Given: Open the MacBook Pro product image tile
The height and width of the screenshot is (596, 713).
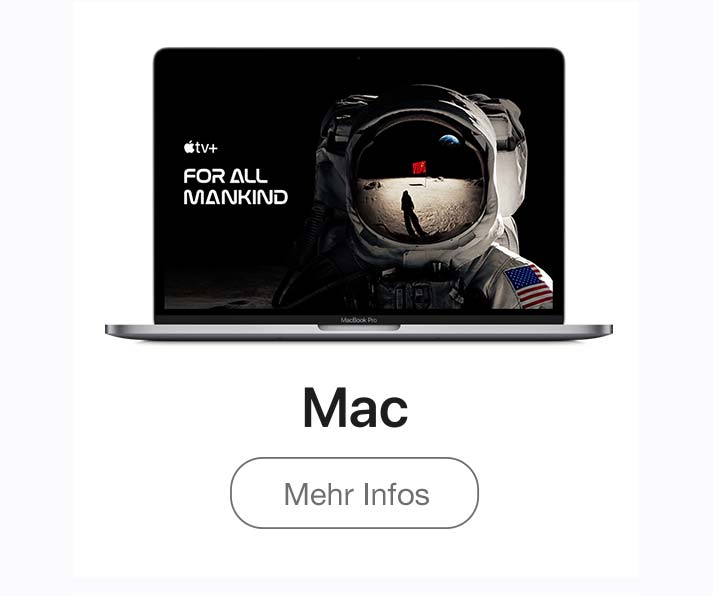Looking at the screenshot, I should (358, 190).
